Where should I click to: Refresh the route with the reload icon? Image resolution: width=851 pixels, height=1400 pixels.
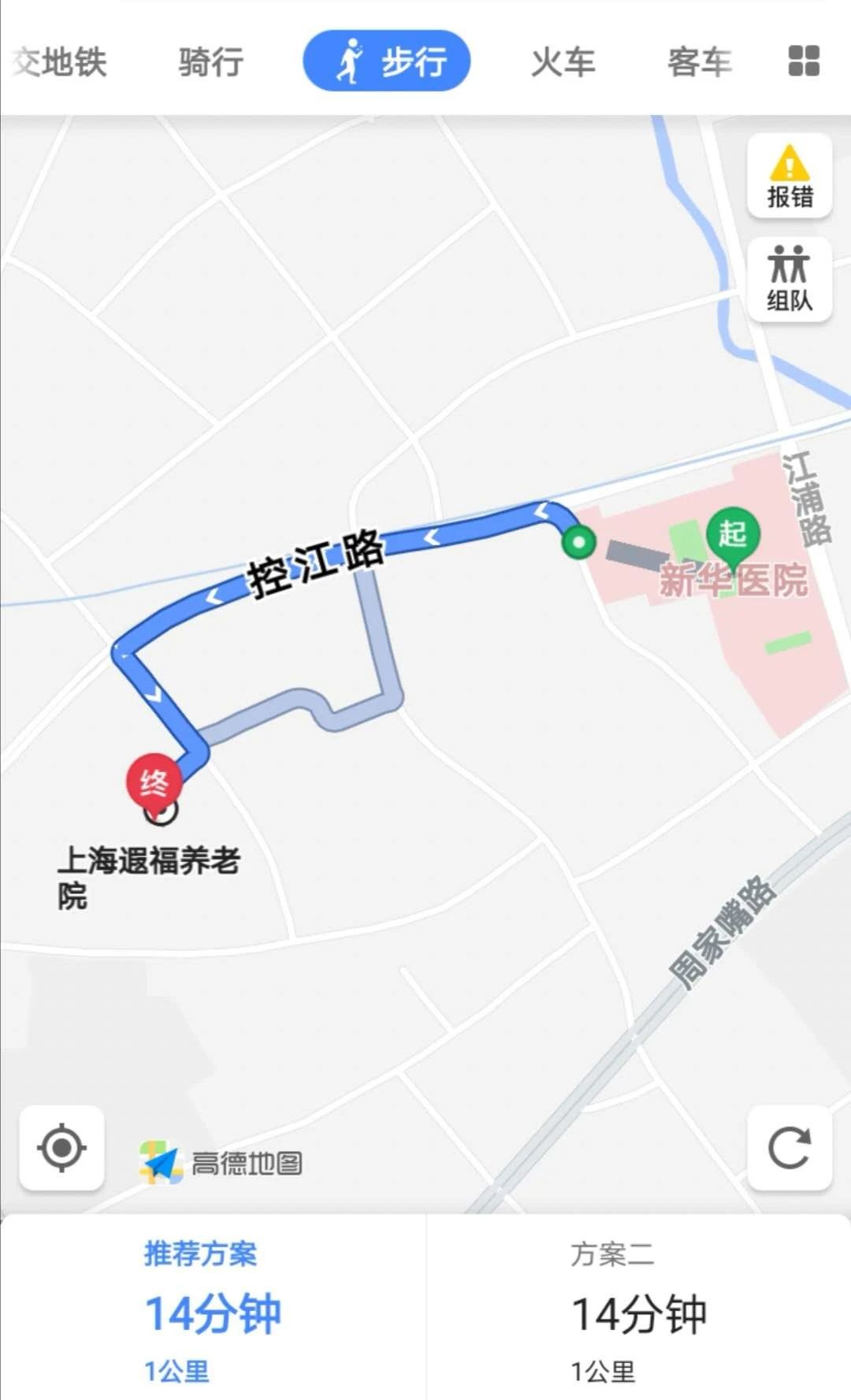(x=790, y=1148)
